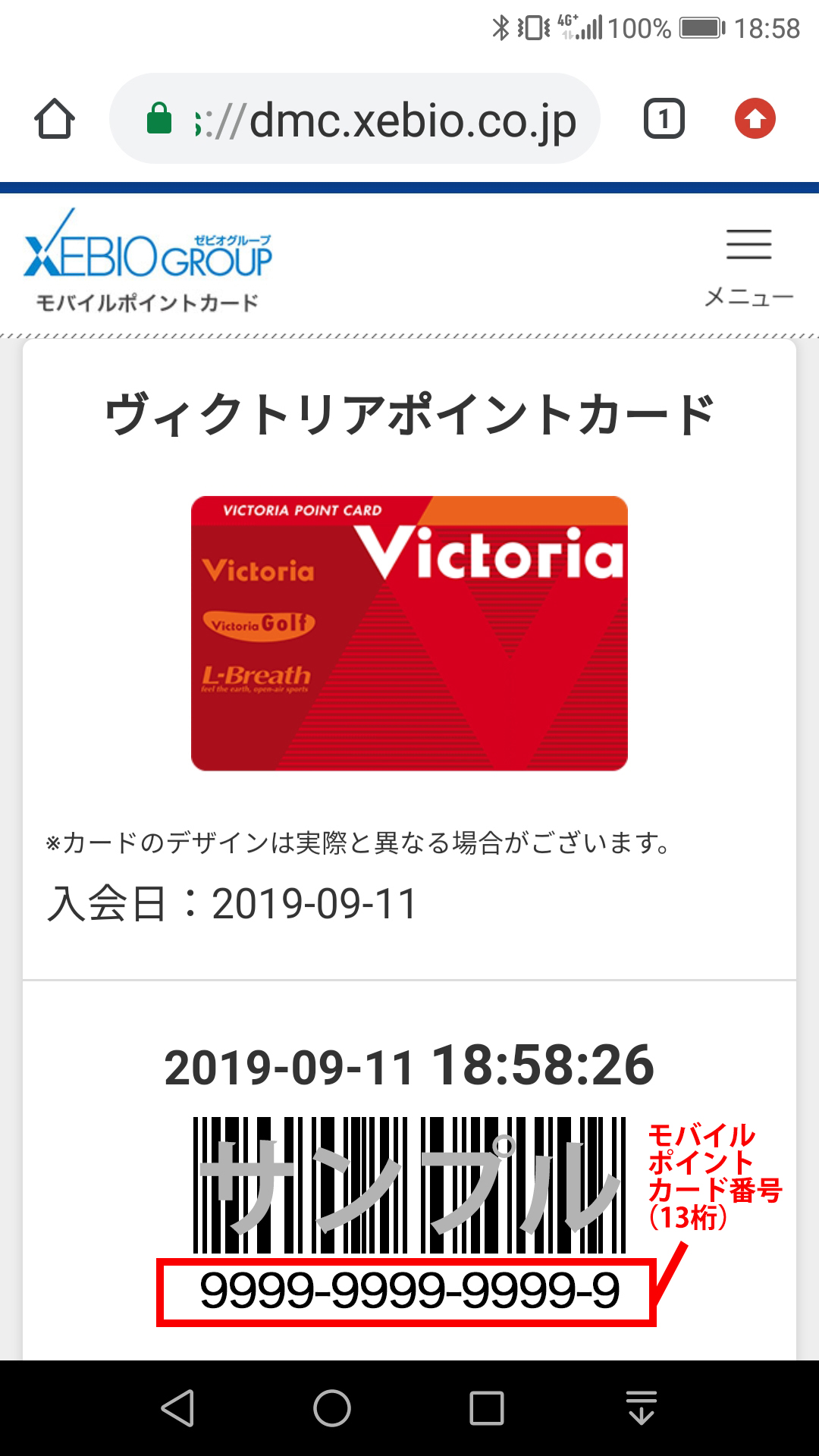Tap the XEBIO GROUP header logo
819x1456 pixels.
pyautogui.click(x=148, y=259)
